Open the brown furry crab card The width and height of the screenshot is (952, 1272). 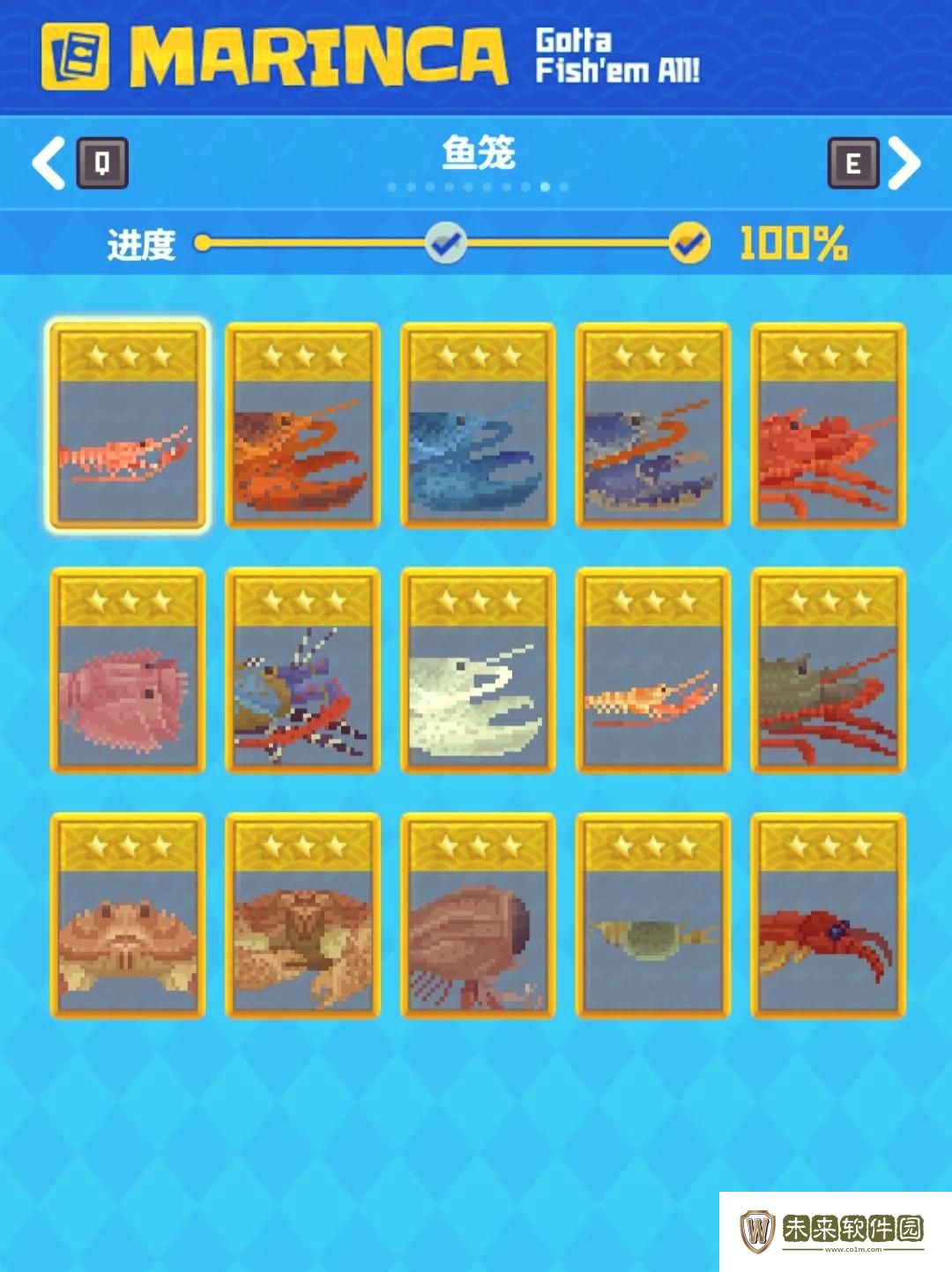coord(302,916)
